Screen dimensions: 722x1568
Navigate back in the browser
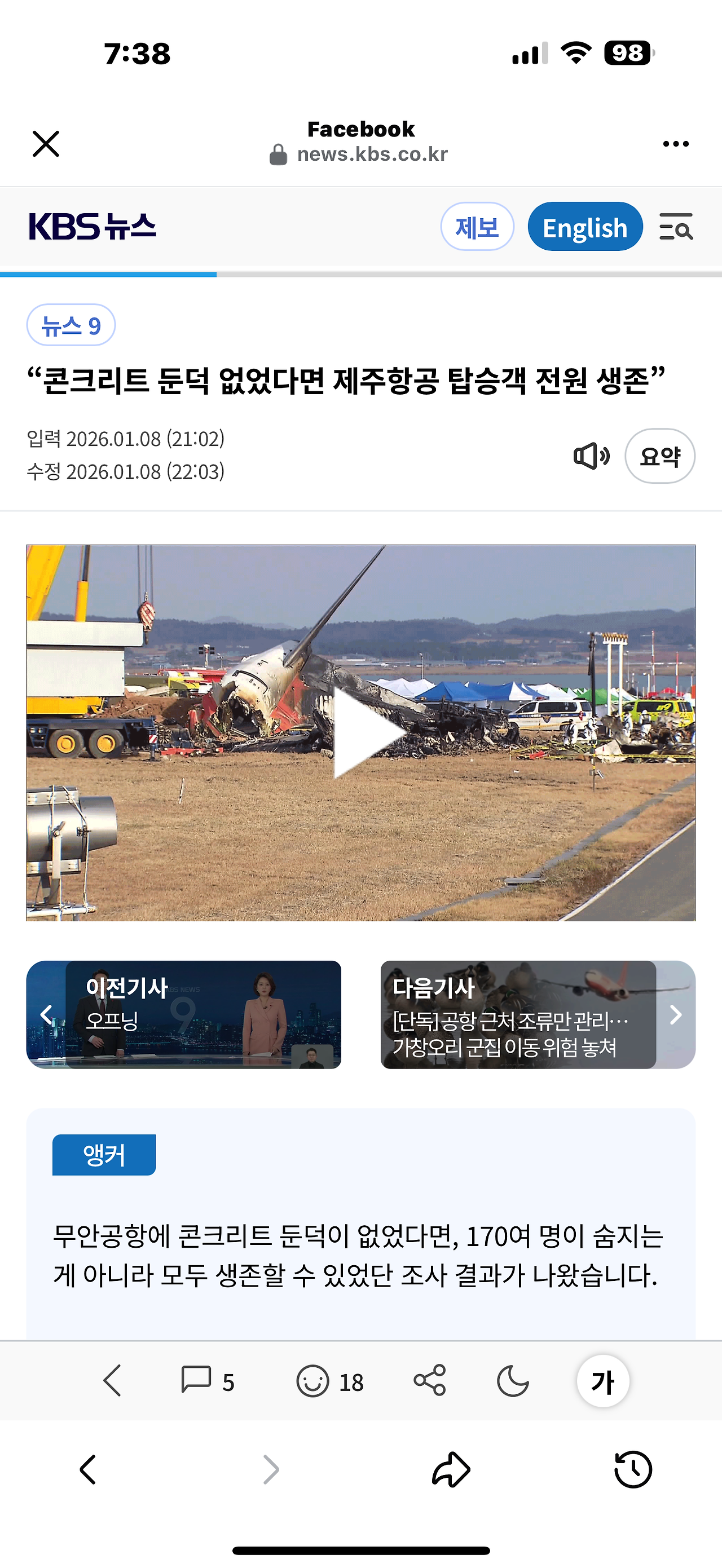pos(88,1469)
